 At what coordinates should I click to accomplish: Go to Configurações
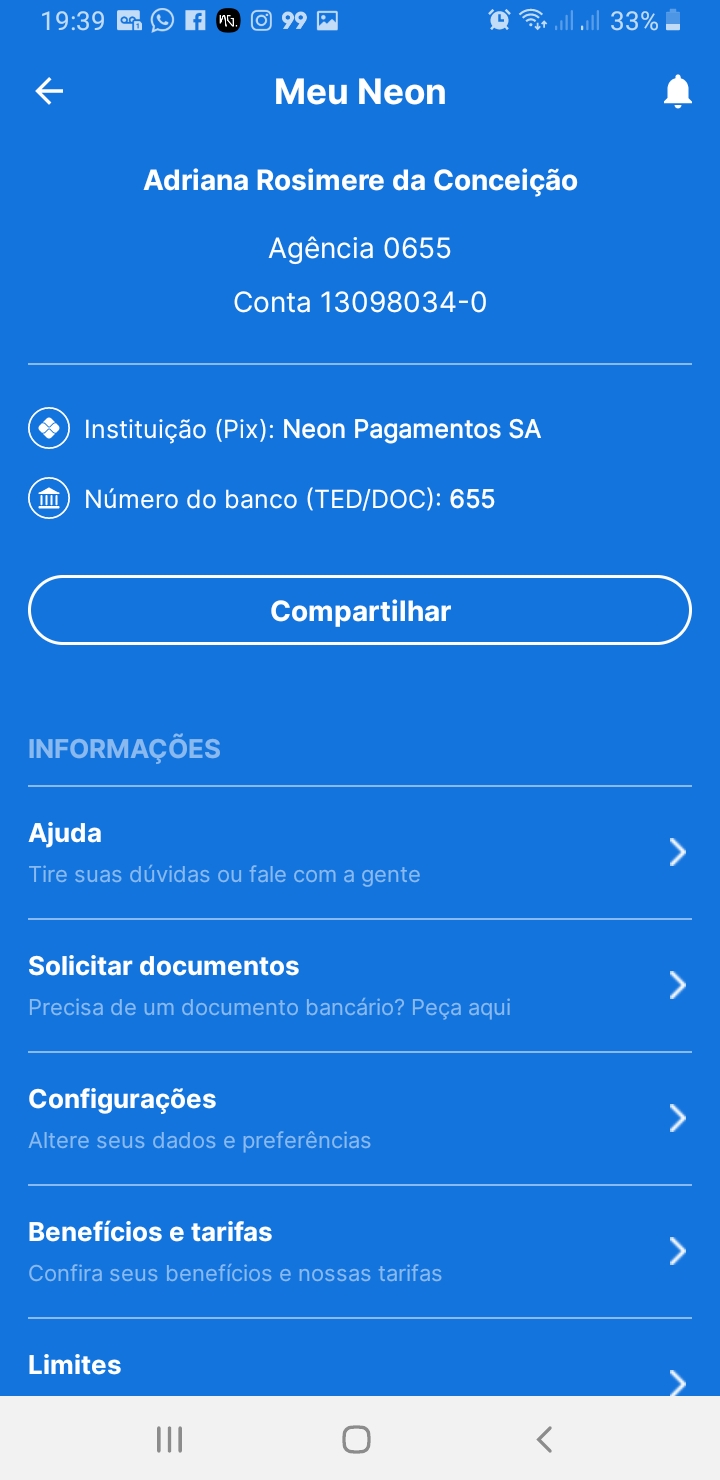(360, 1119)
